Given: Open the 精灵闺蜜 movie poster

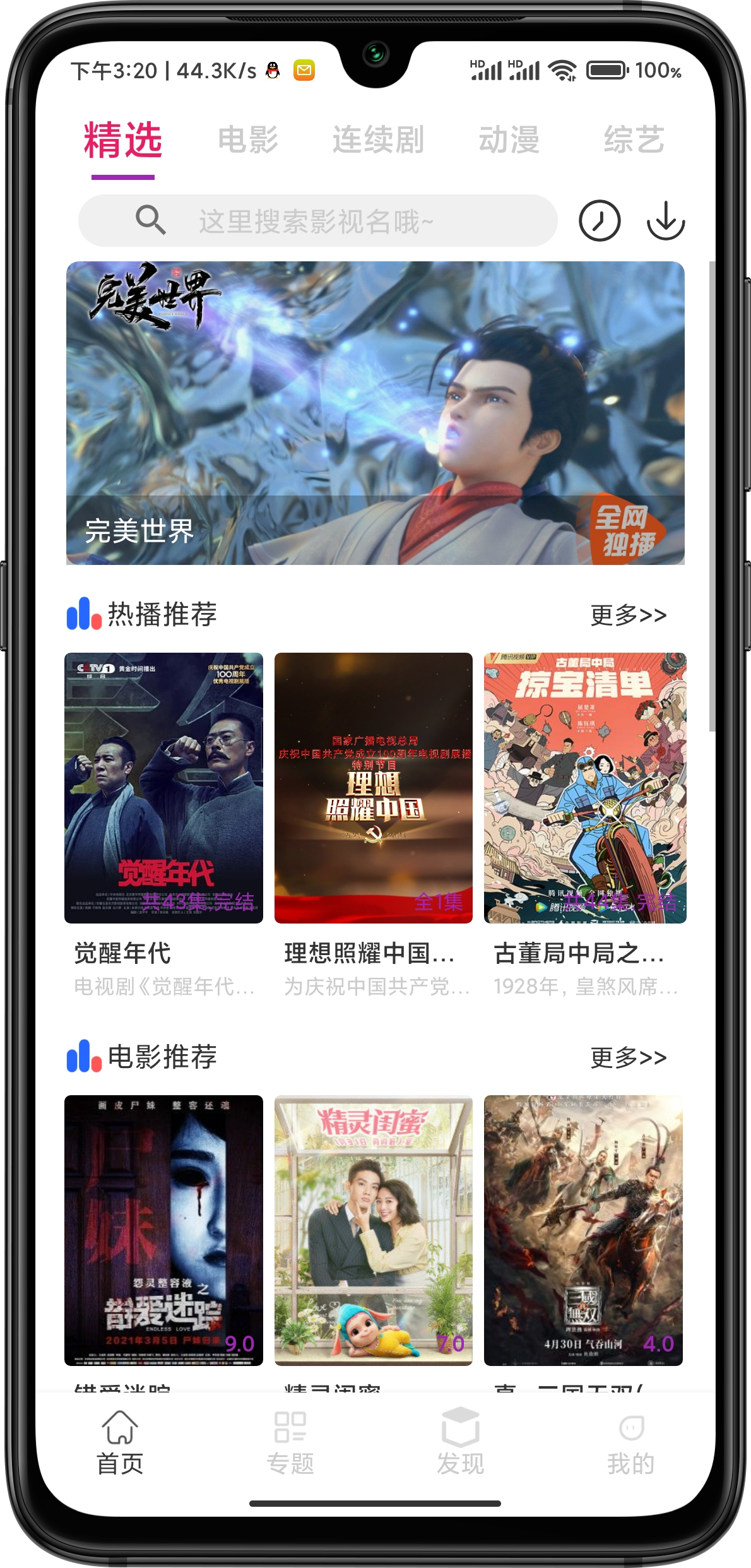Looking at the screenshot, I should (x=374, y=1230).
